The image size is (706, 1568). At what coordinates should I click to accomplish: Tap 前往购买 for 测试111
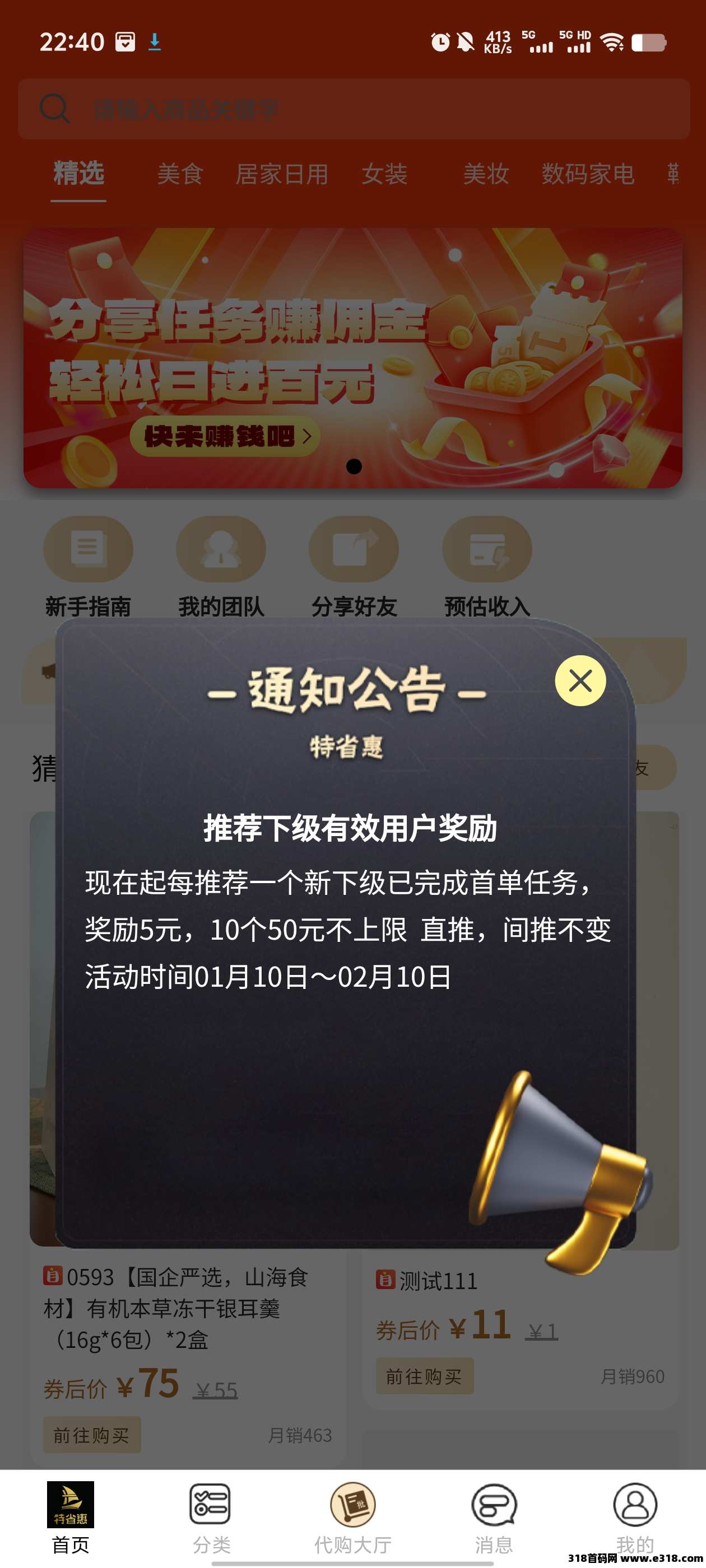pos(425,1376)
